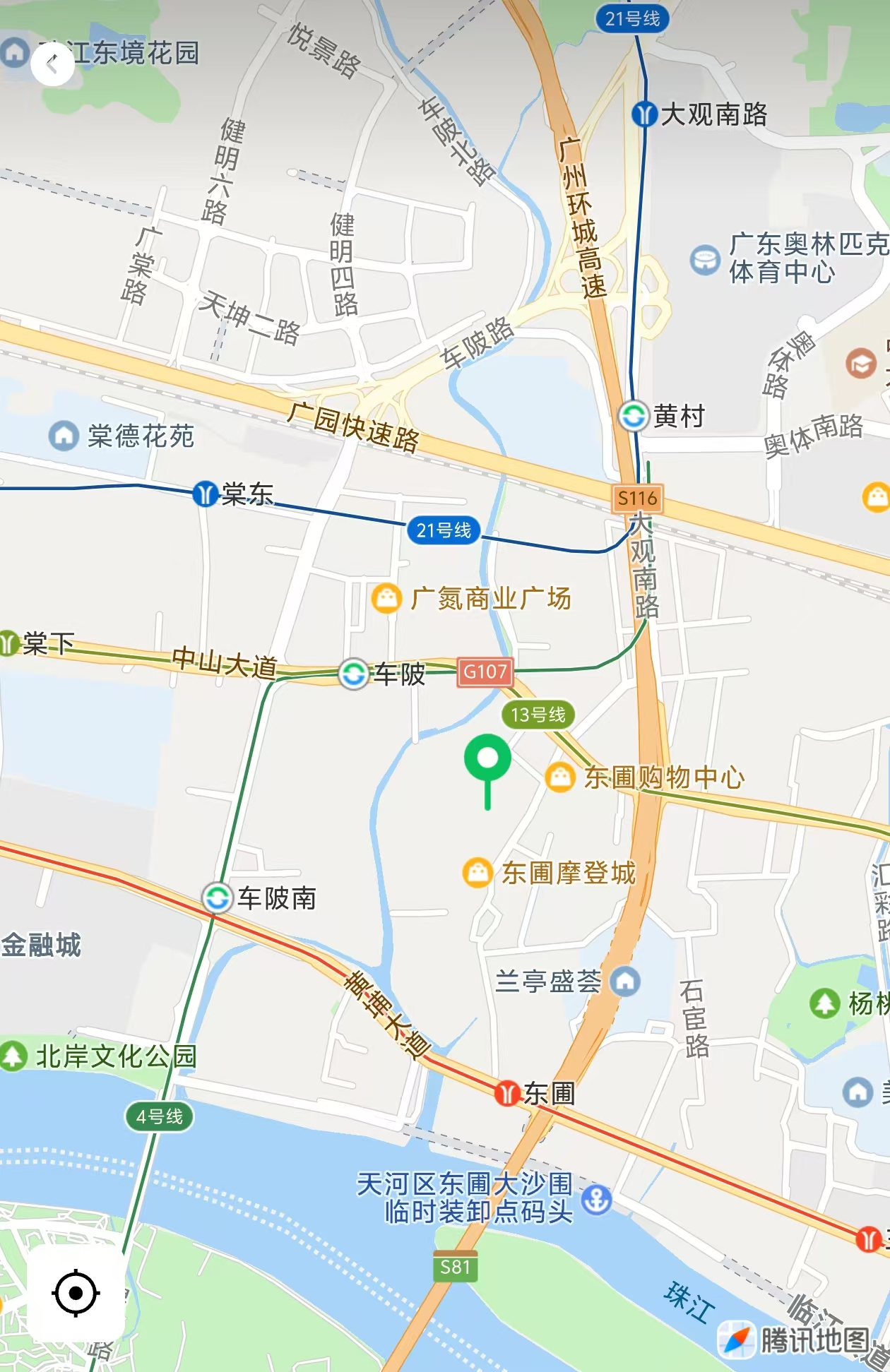Tap the 兰亭盛荟 residence marker
Viewport: 890px width, 1372px height.
tap(624, 981)
